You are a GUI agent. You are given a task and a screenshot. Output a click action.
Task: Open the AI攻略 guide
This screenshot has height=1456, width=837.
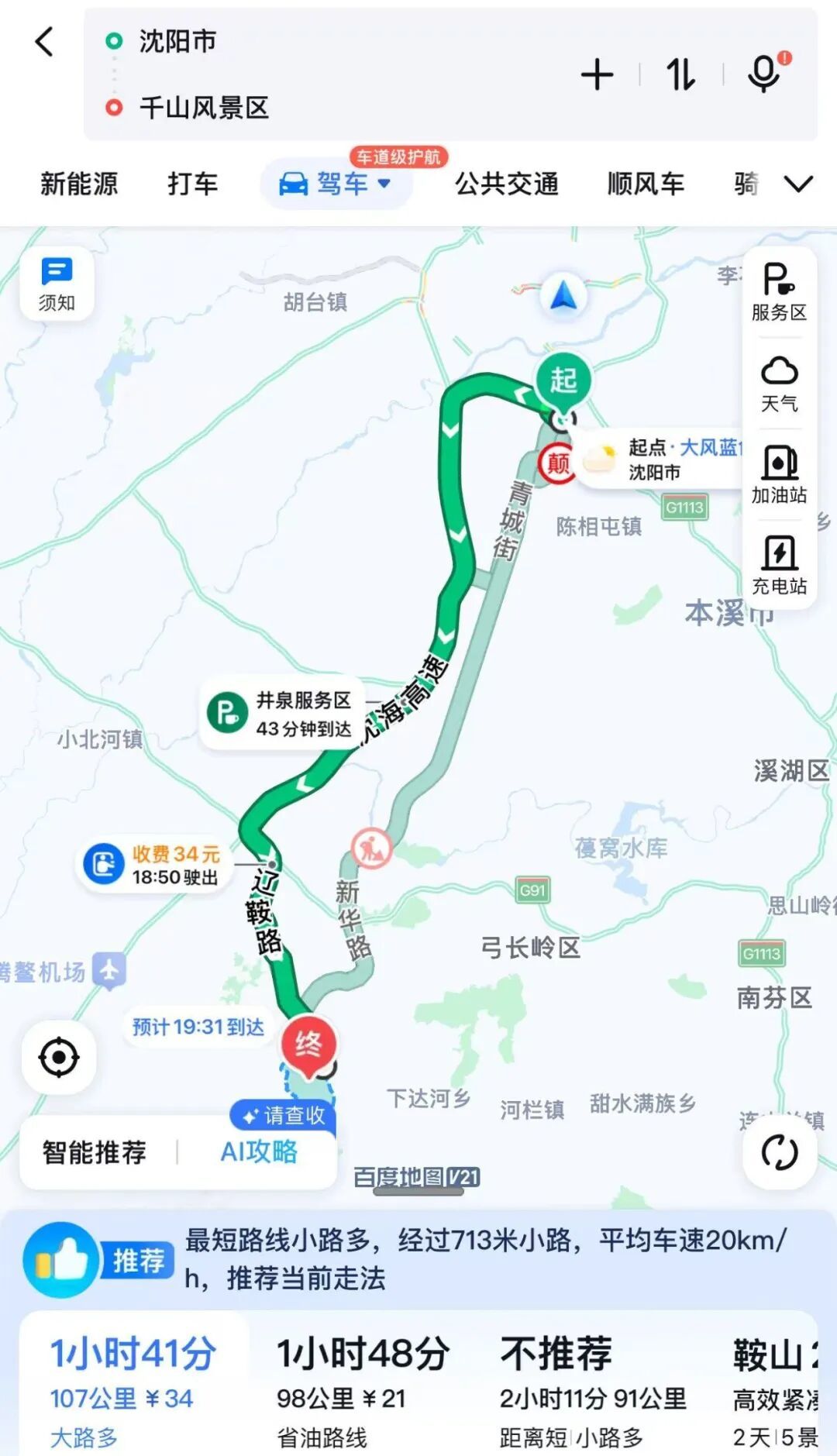(x=259, y=1152)
